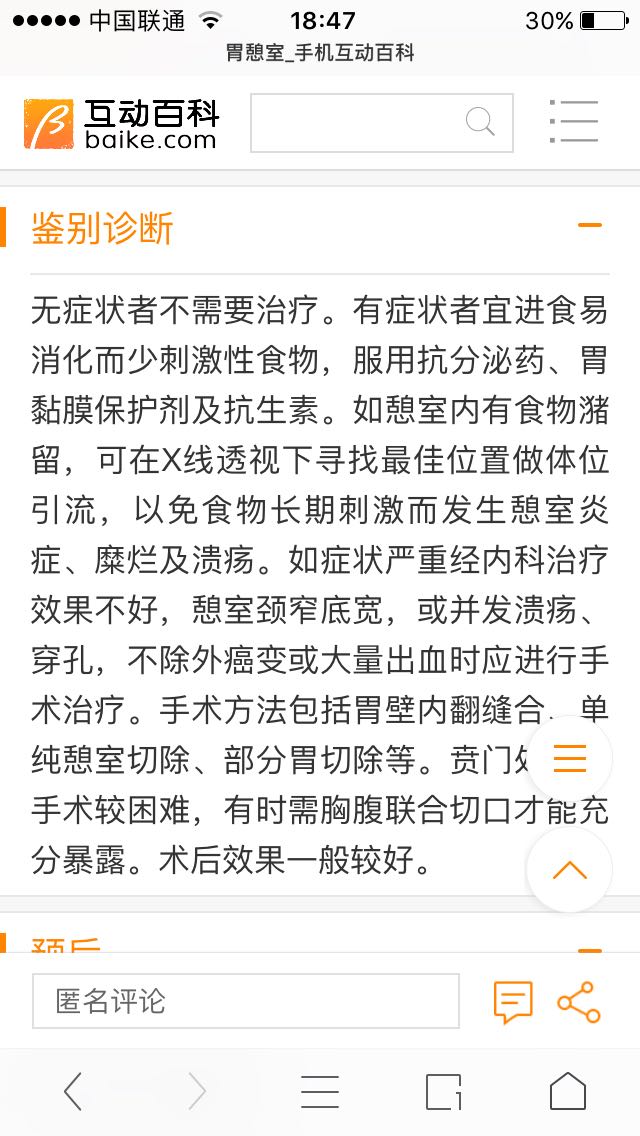
Task: Tap the back-to-top arrow button
Action: (x=569, y=870)
